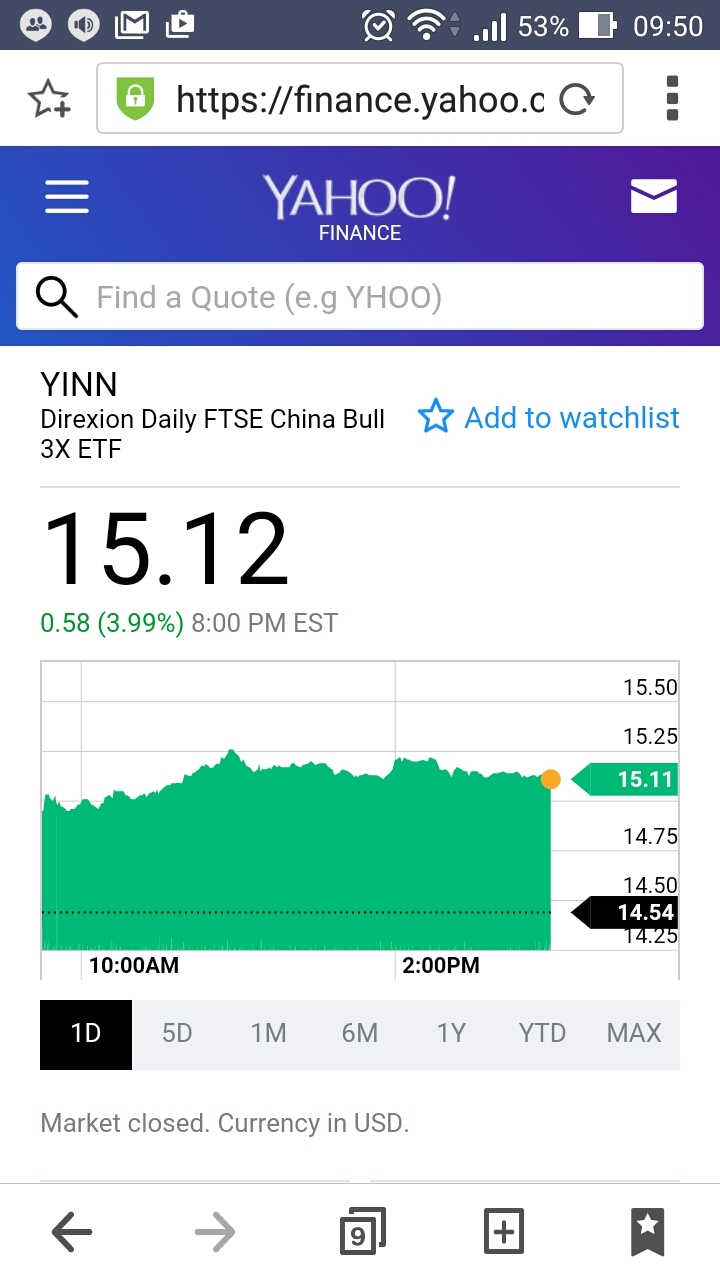Open the Yahoo Finance hamburger menu
720x1280 pixels.
click(67, 196)
